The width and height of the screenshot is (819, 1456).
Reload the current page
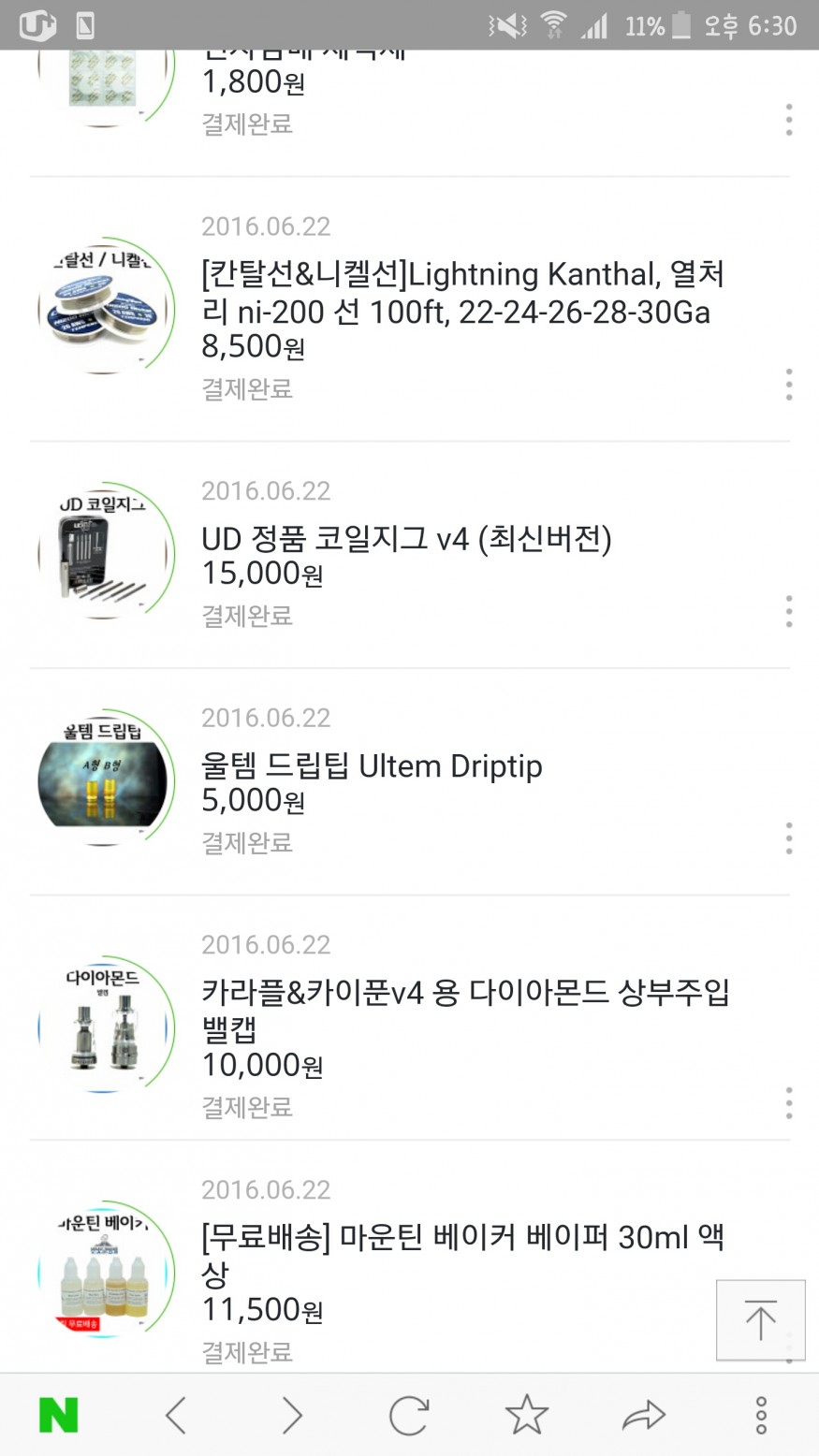tap(409, 1415)
